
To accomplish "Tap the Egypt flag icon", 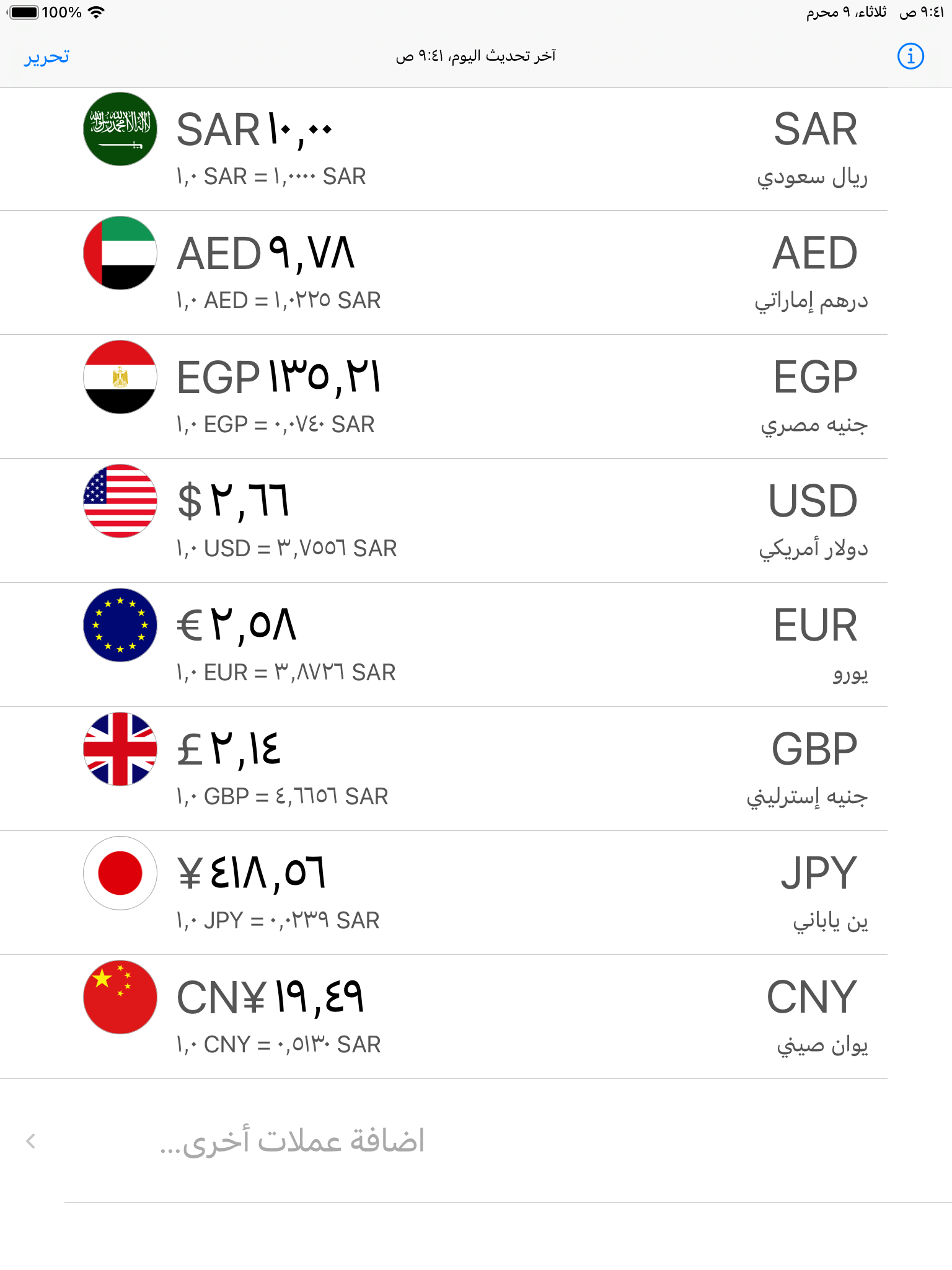I will coord(120,377).
